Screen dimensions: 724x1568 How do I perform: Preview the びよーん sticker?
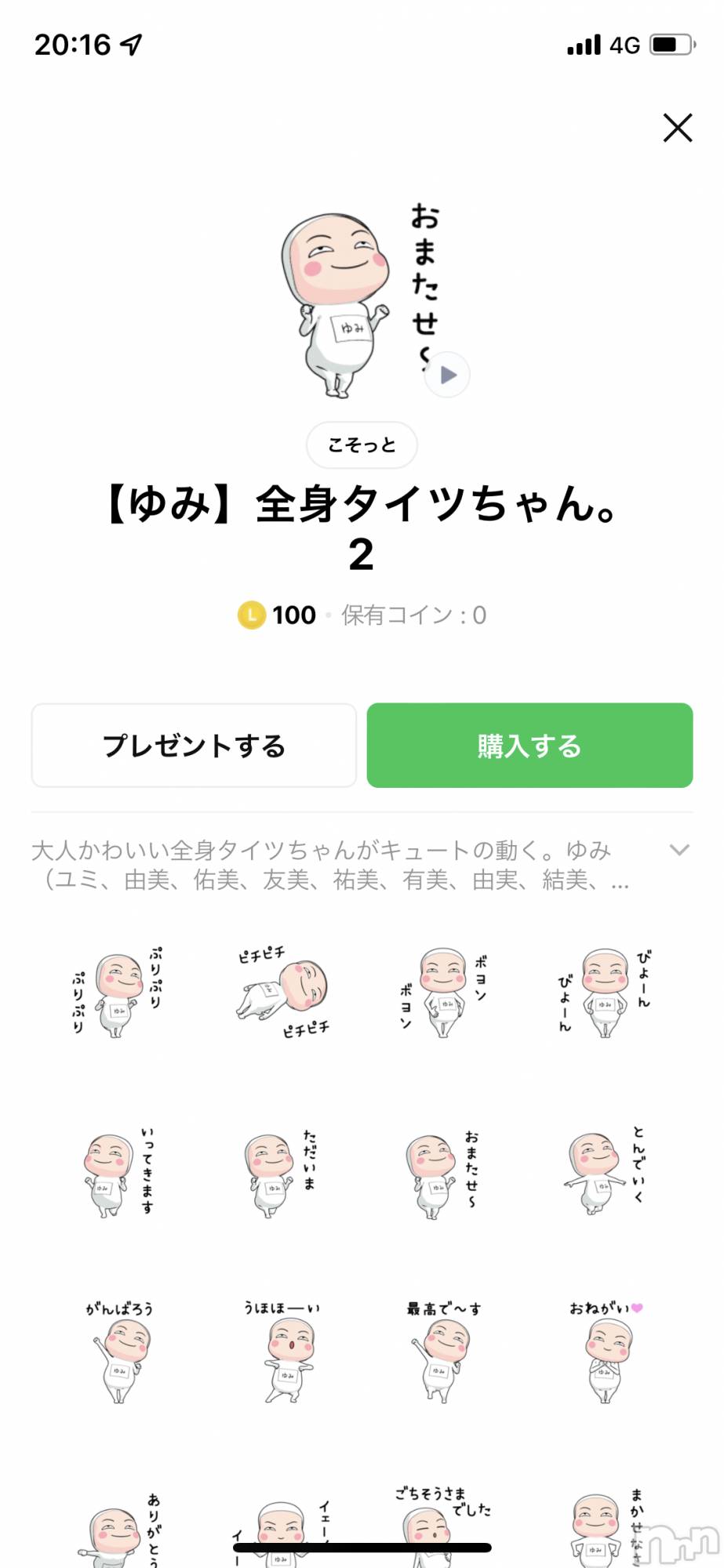pyautogui.click(x=604, y=993)
